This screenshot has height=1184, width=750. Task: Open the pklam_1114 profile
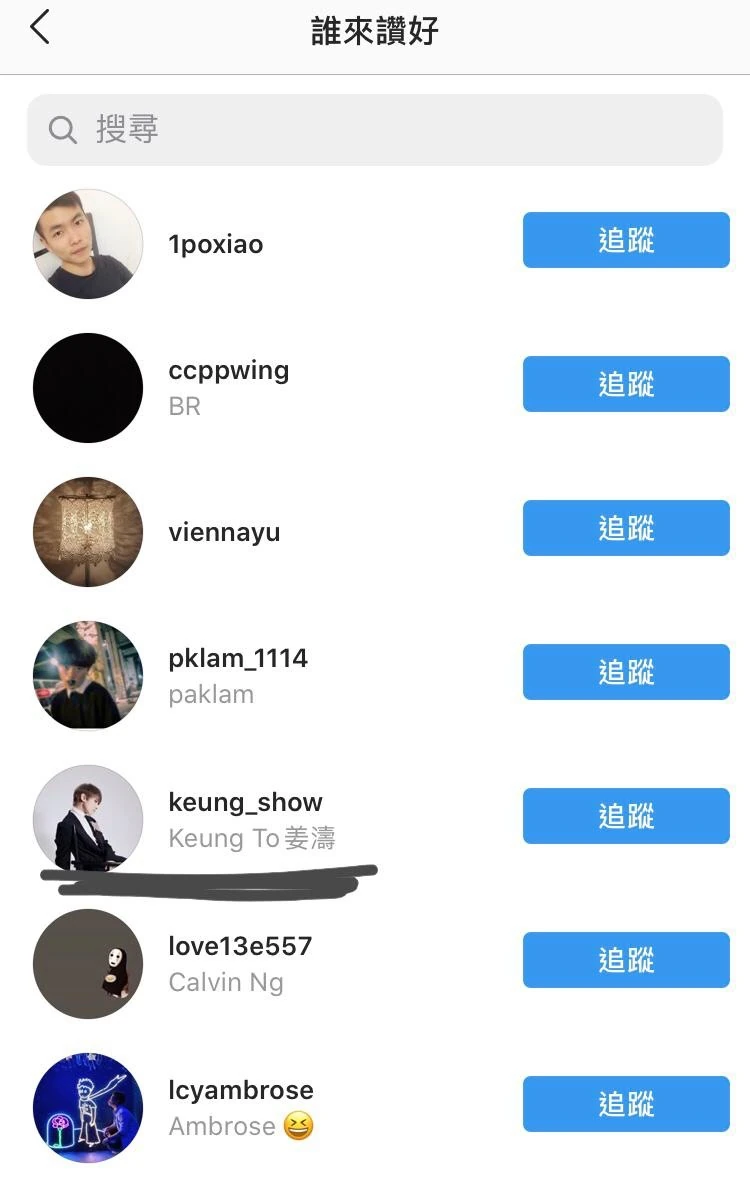[237, 659]
